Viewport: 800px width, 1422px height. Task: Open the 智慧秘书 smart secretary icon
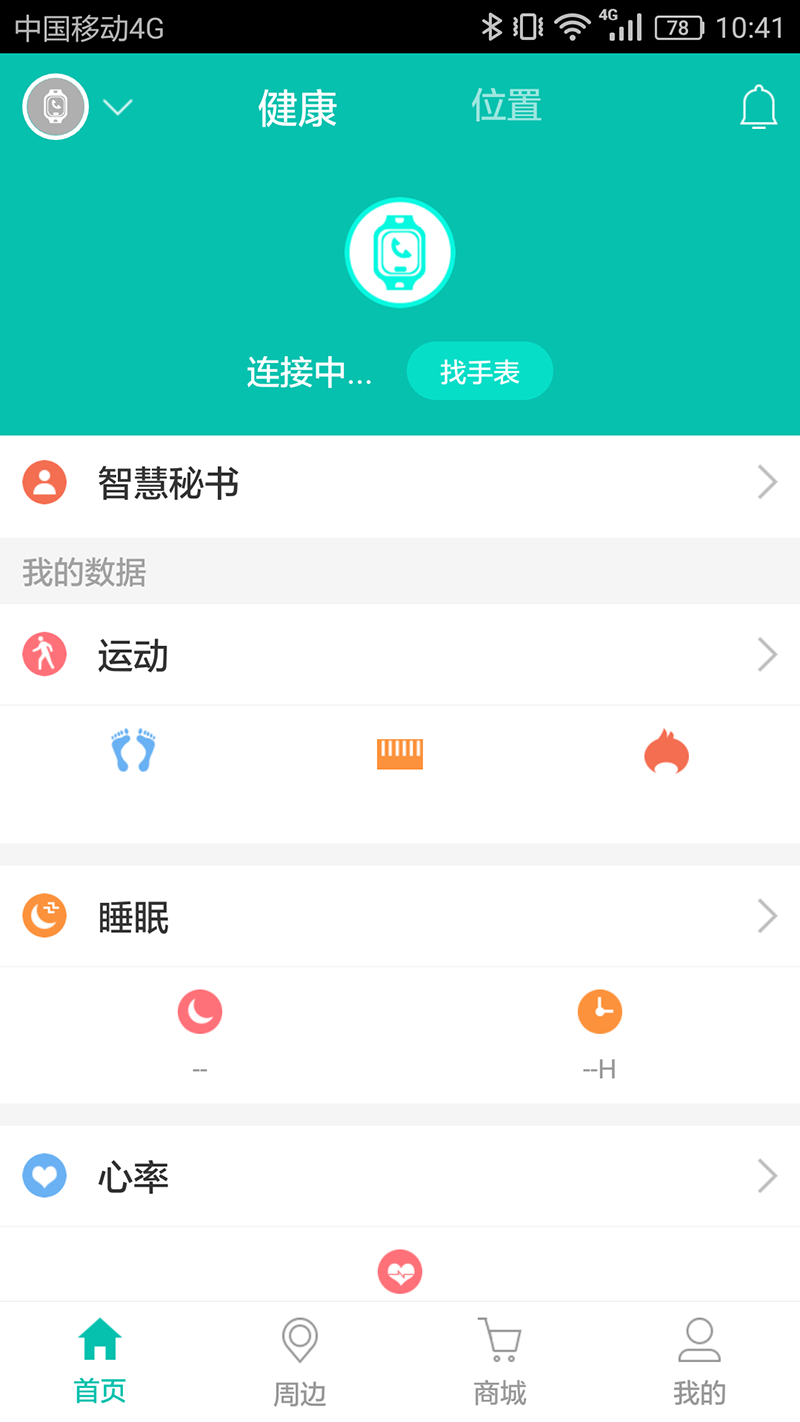[x=45, y=483]
